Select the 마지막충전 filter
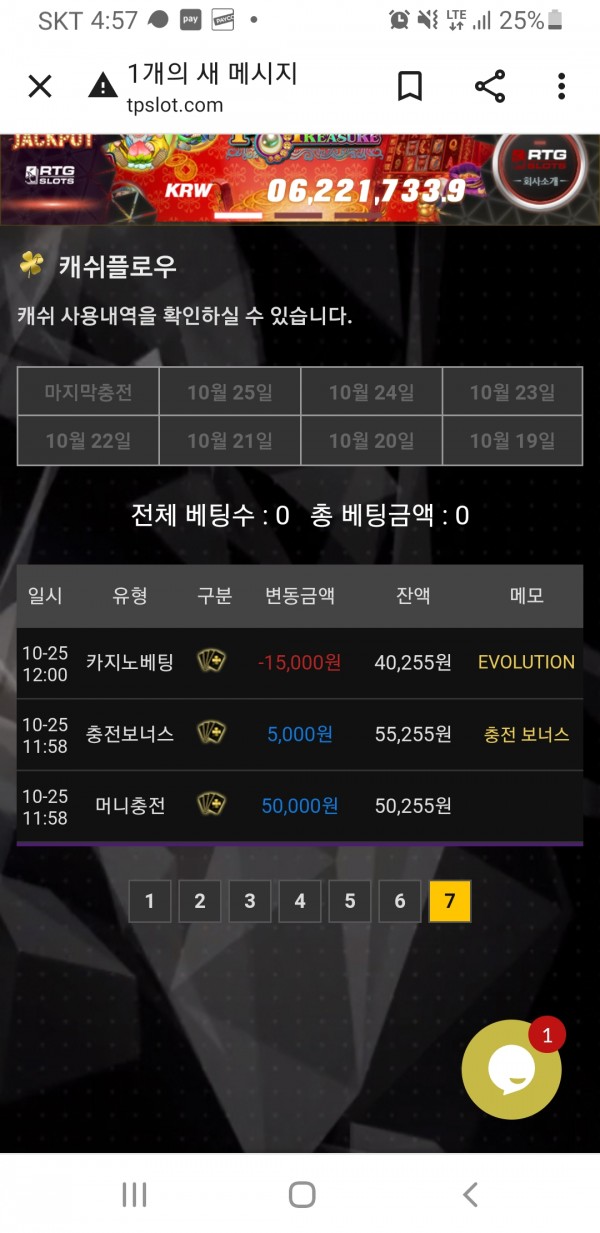Screen dimensions: 600x1233 coord(88,392)
